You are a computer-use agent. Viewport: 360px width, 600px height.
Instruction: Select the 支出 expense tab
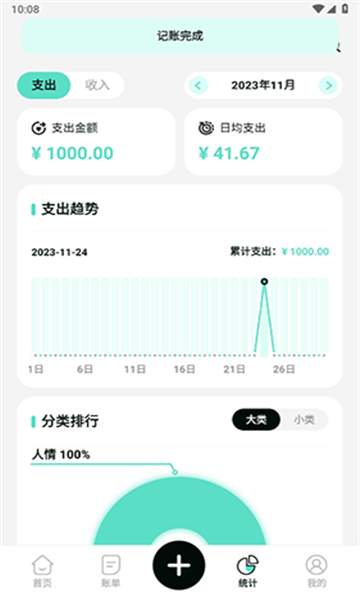(x=44, y=85)
